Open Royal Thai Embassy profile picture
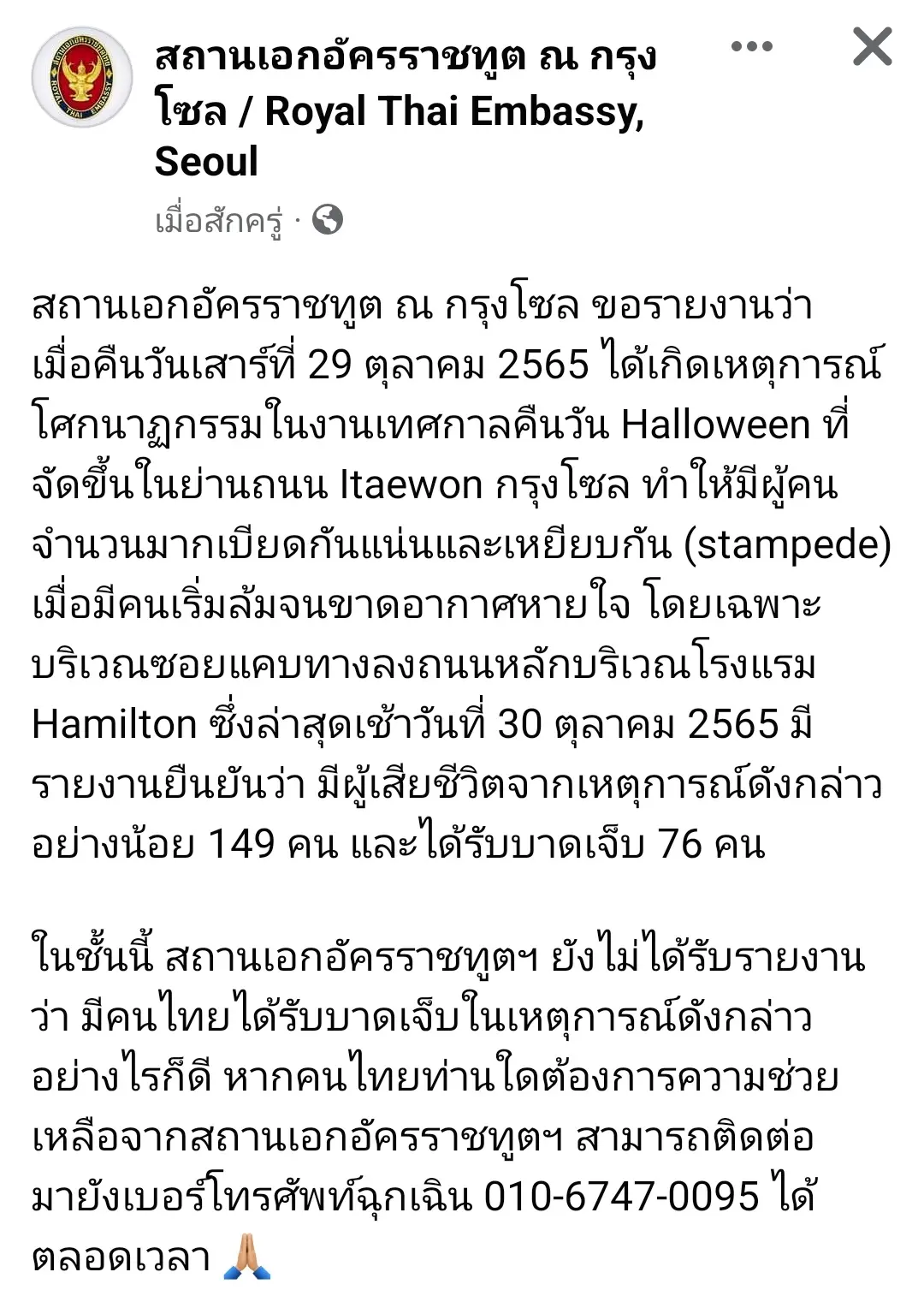The image size is (924, 1290). [82, 77]
